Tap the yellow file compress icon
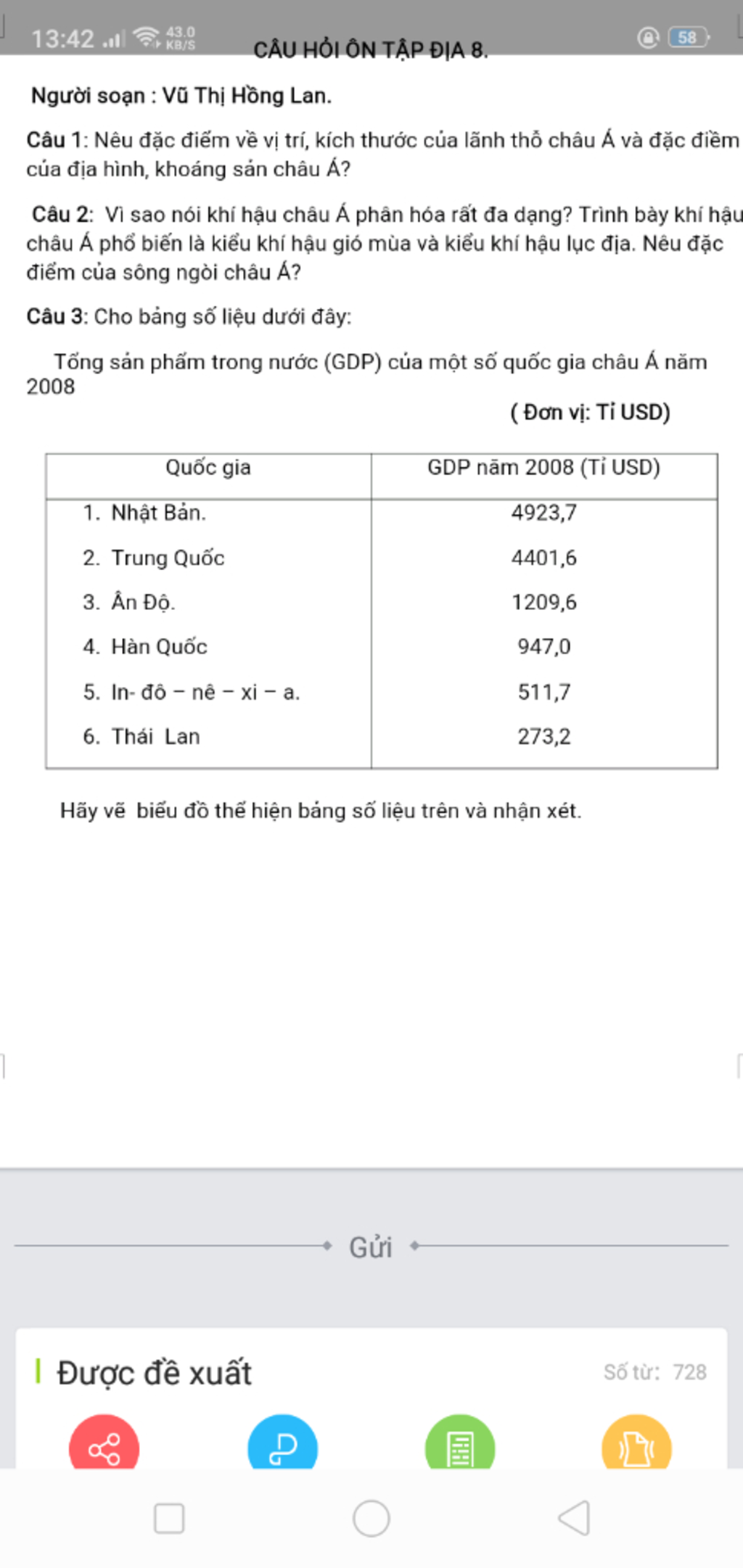Image resolution: width=743 pixels, height=1568 pixels. [x=637, y=1443]
